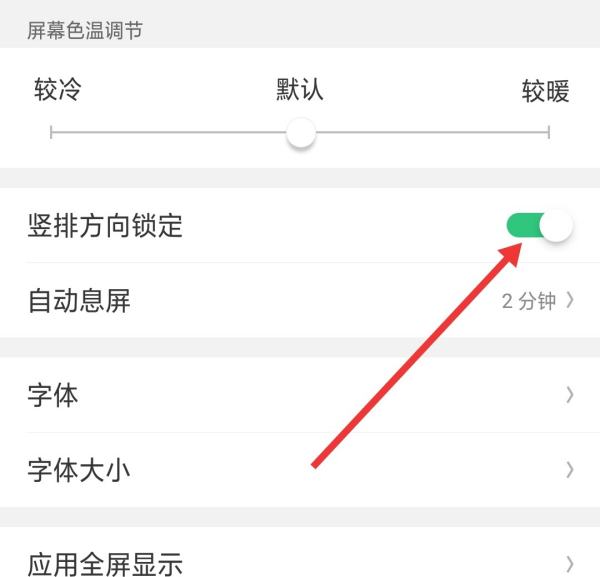Open the 字体大小 setting

point(300,469)
